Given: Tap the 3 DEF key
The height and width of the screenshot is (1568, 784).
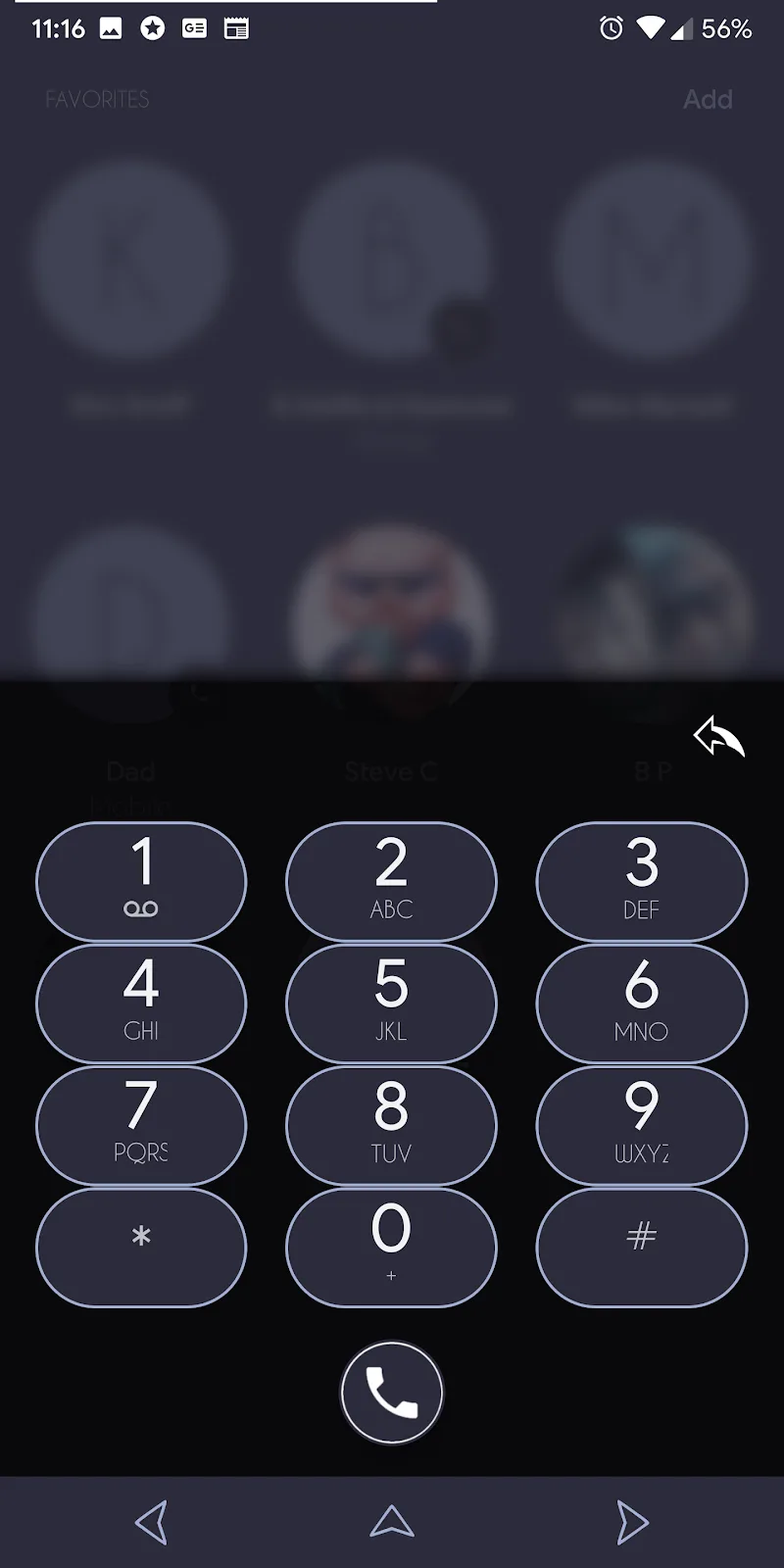Looking at the screenshot, I should point(641,881).
